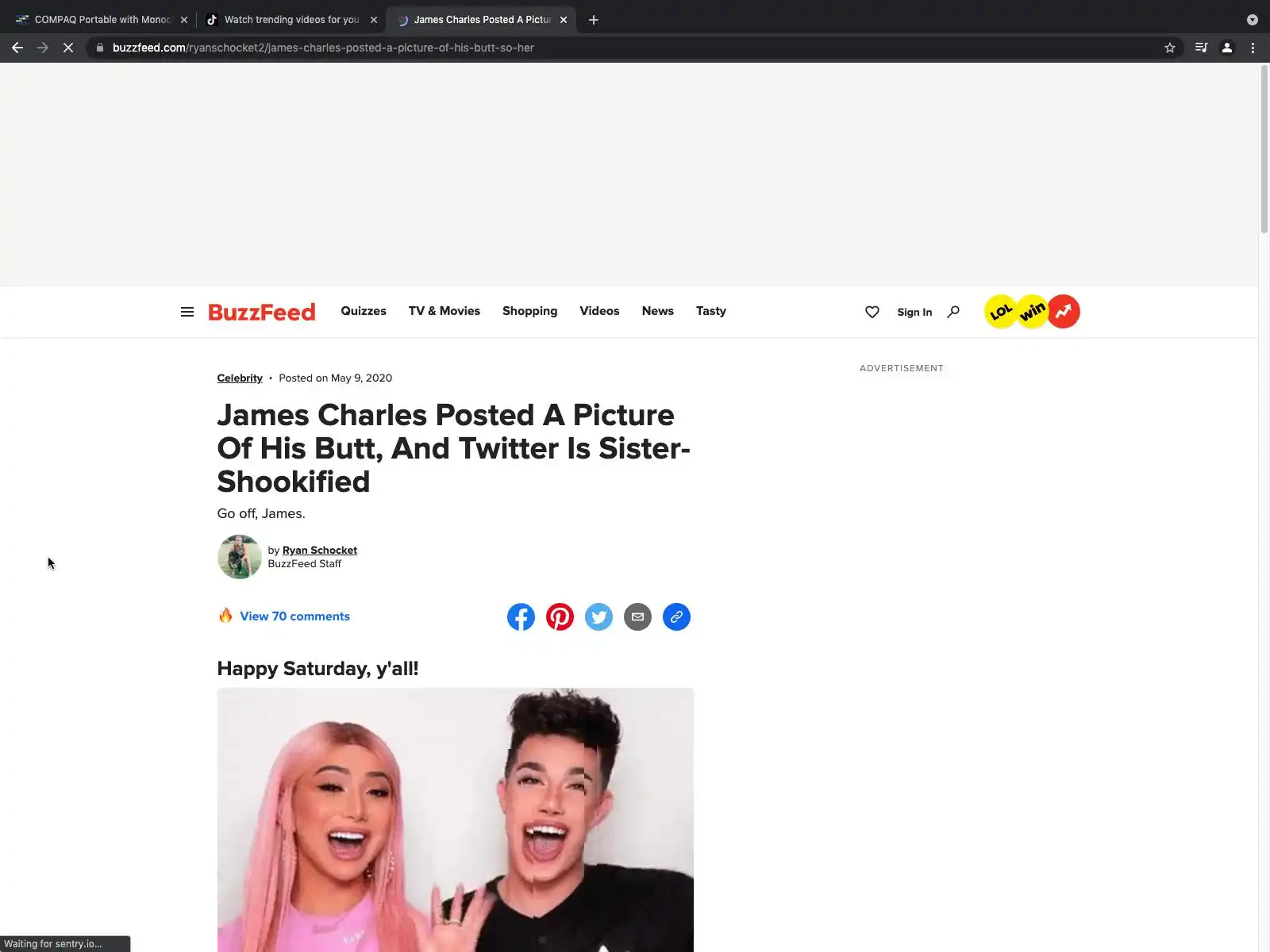This screenshot has height=952, width=1270.
Task: Close the James Charles browser tab
Action: pyautogui.click(x=564, y=20)
